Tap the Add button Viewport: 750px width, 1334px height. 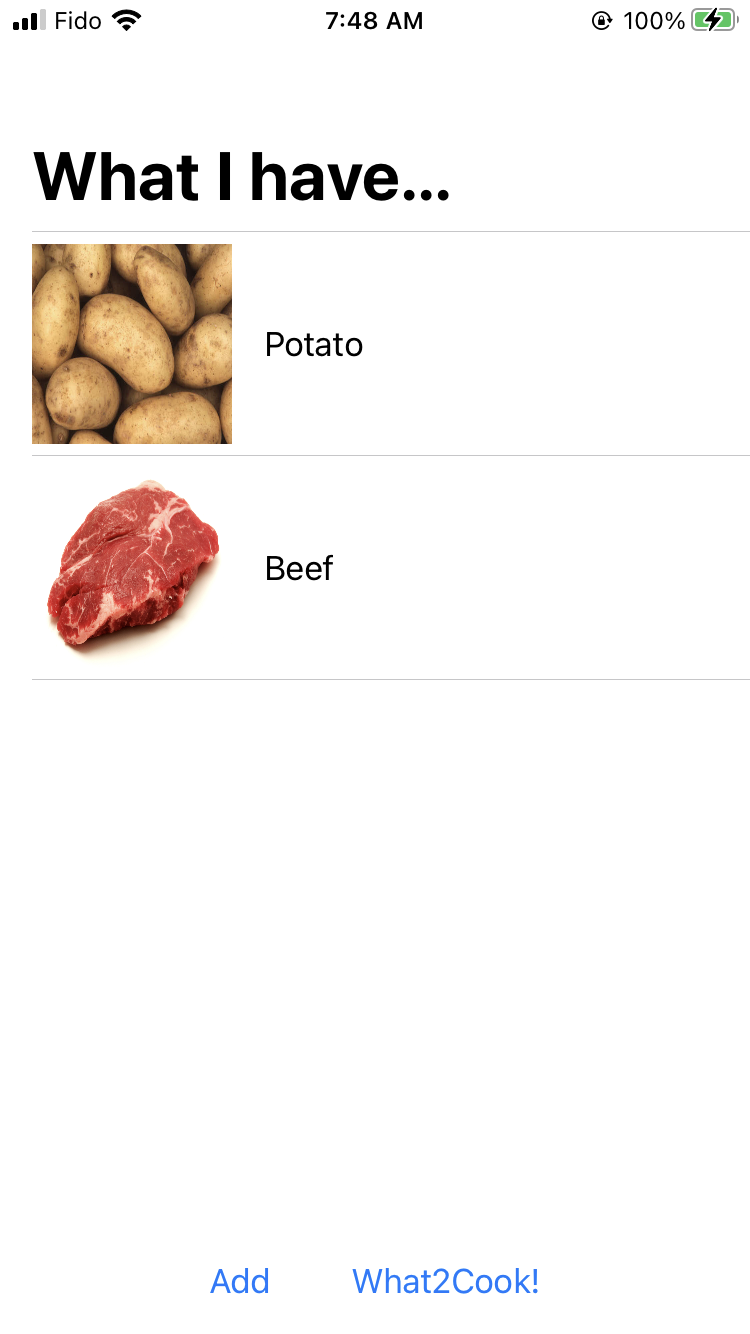pos(240,1281)
